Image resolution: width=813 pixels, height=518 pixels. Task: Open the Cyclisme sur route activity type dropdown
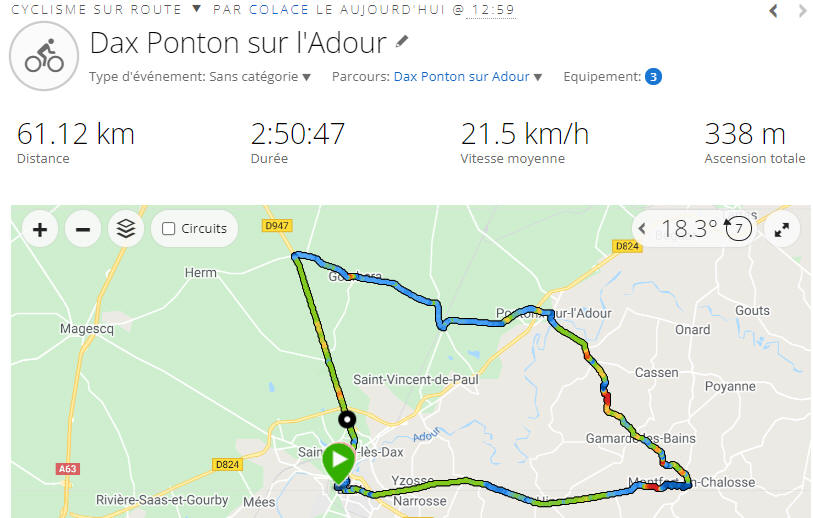pyautogui.click(x=196, y=9)
